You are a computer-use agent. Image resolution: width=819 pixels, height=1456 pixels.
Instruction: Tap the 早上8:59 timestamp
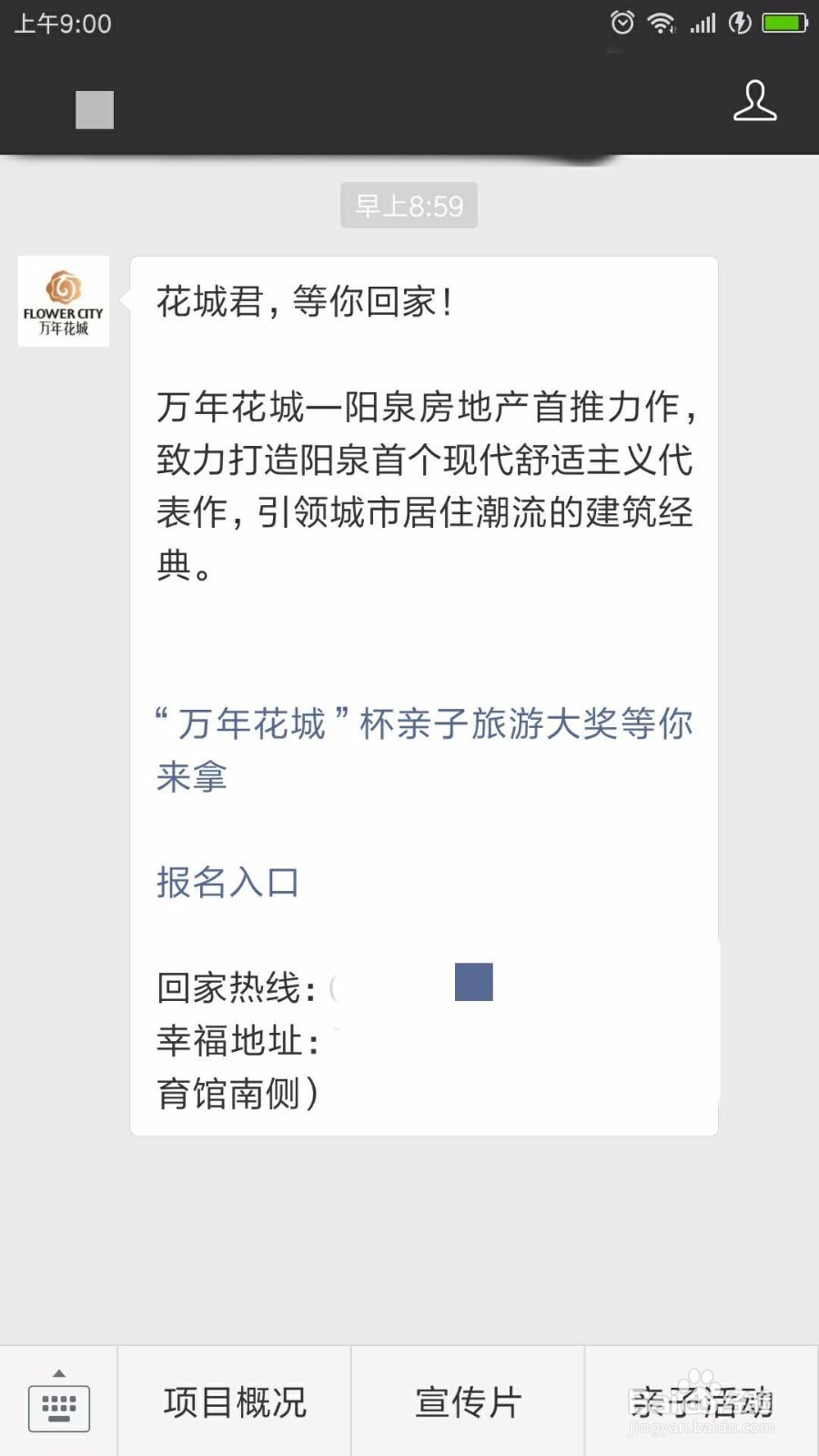pyautogui.click(x=408, y=205)
